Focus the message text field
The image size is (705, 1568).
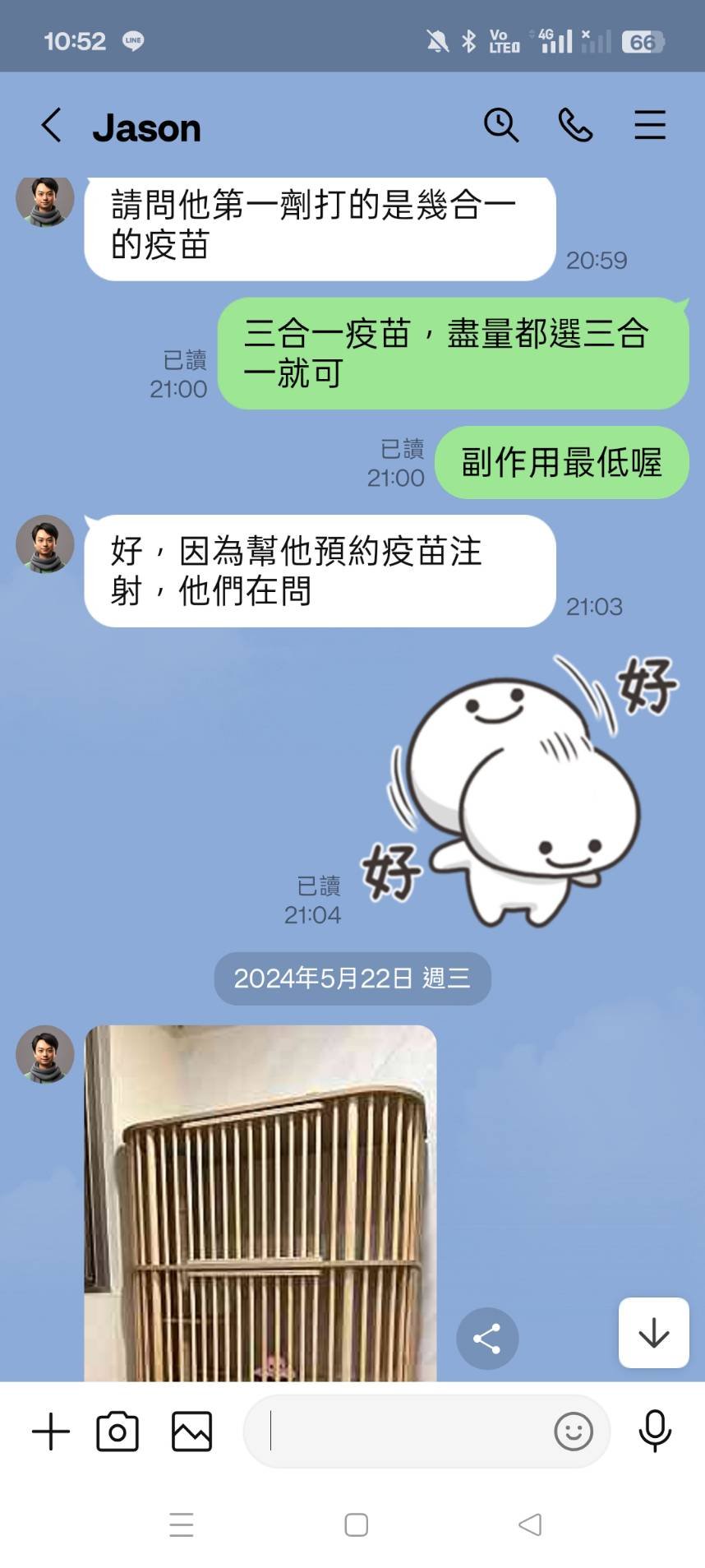coord(403,1432)
